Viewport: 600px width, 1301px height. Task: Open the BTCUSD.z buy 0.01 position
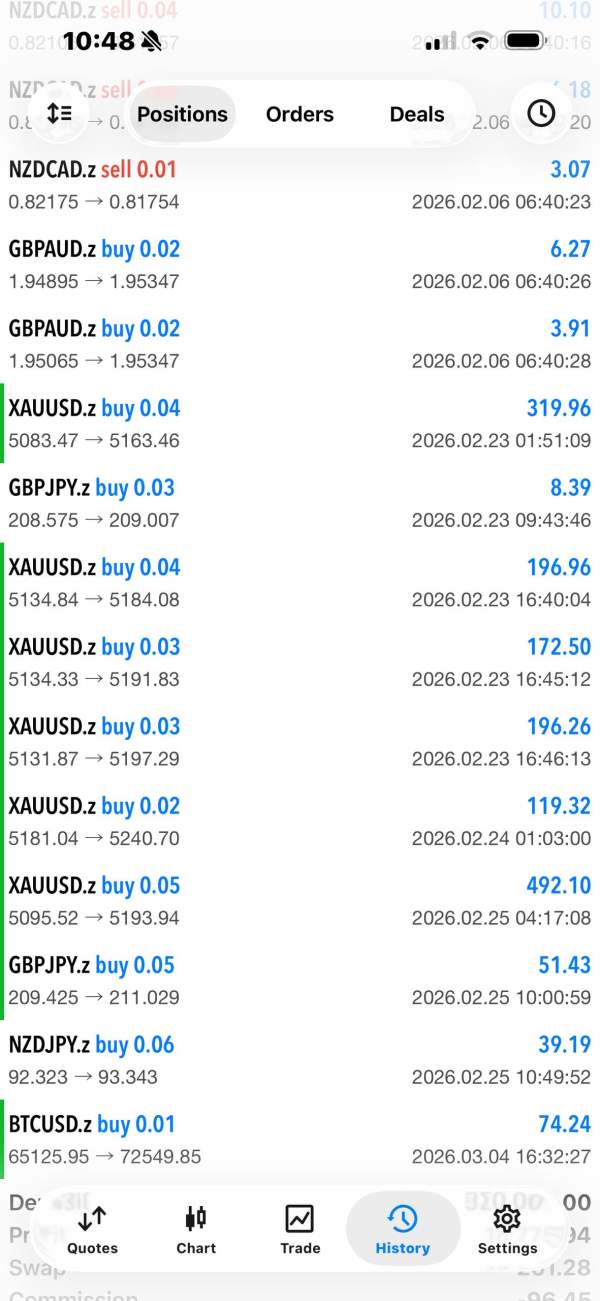pos(300,1140)
